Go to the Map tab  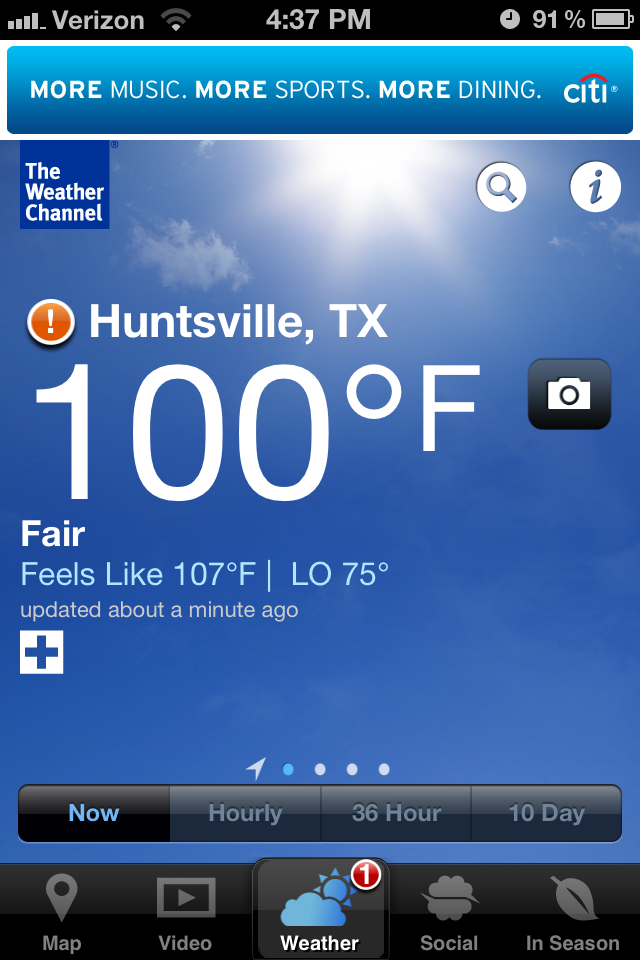tap(62, 912)
